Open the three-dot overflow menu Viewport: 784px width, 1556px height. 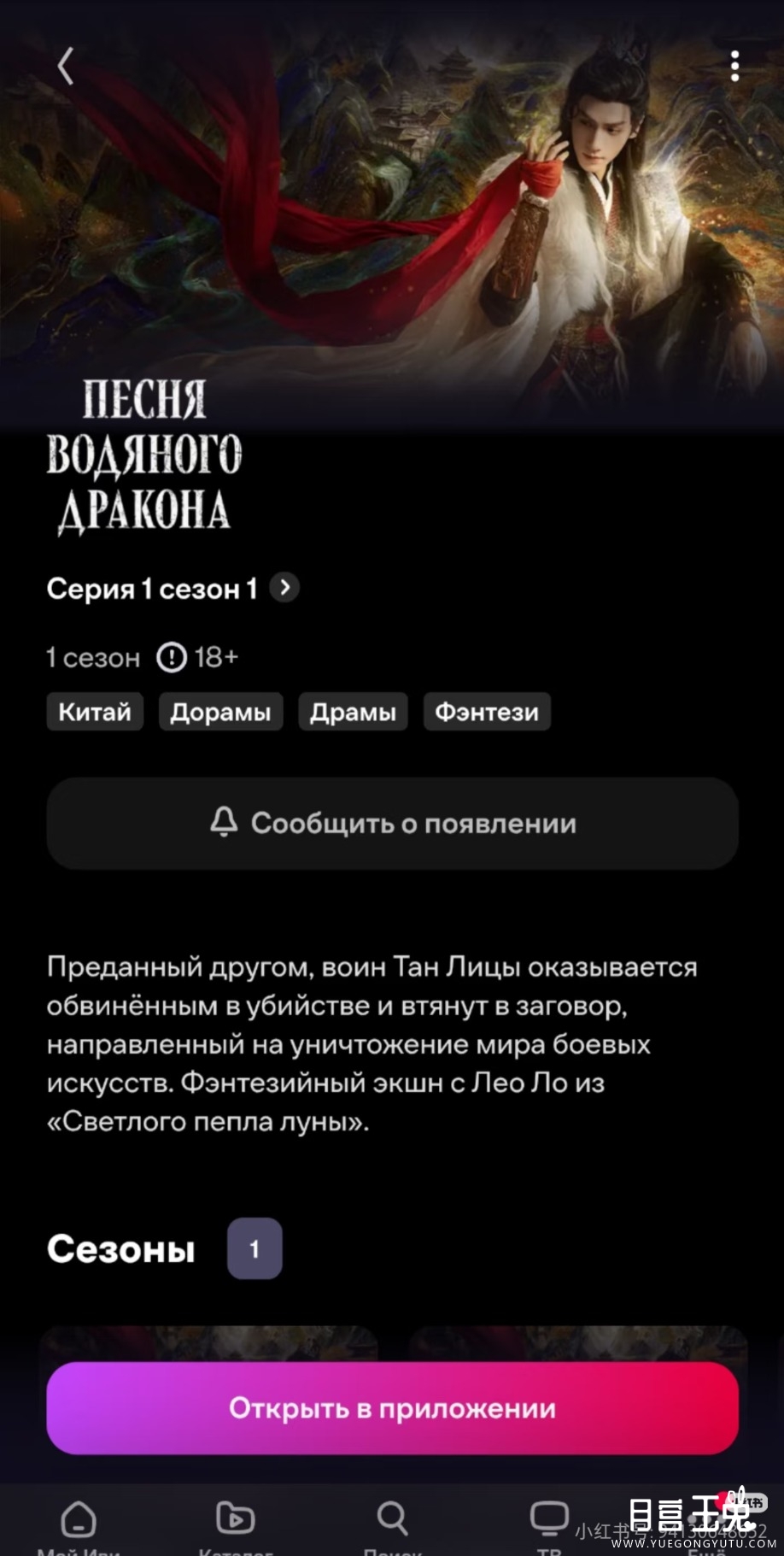tap(734, 66)
